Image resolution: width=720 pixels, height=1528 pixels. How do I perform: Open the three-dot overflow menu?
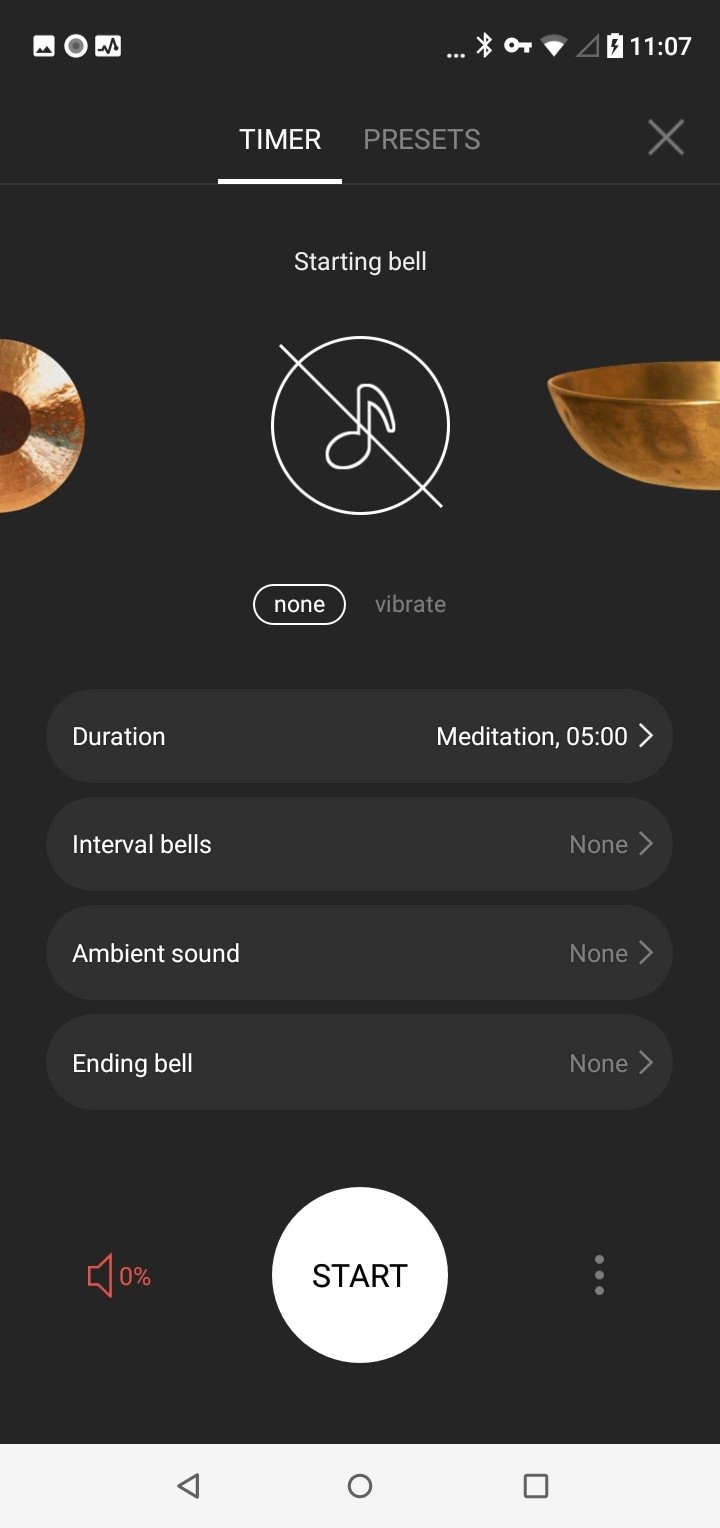coord(599,1275)
